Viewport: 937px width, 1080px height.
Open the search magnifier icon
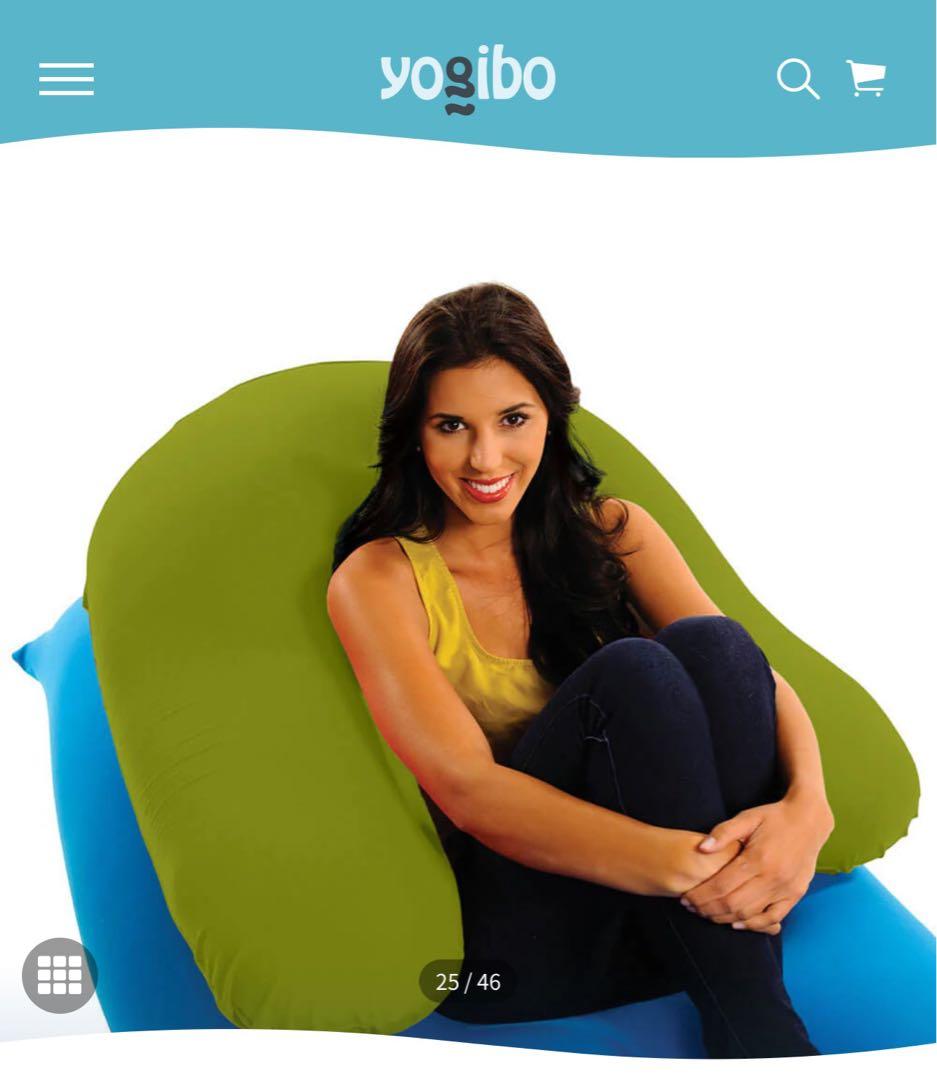tap(797, 79)
